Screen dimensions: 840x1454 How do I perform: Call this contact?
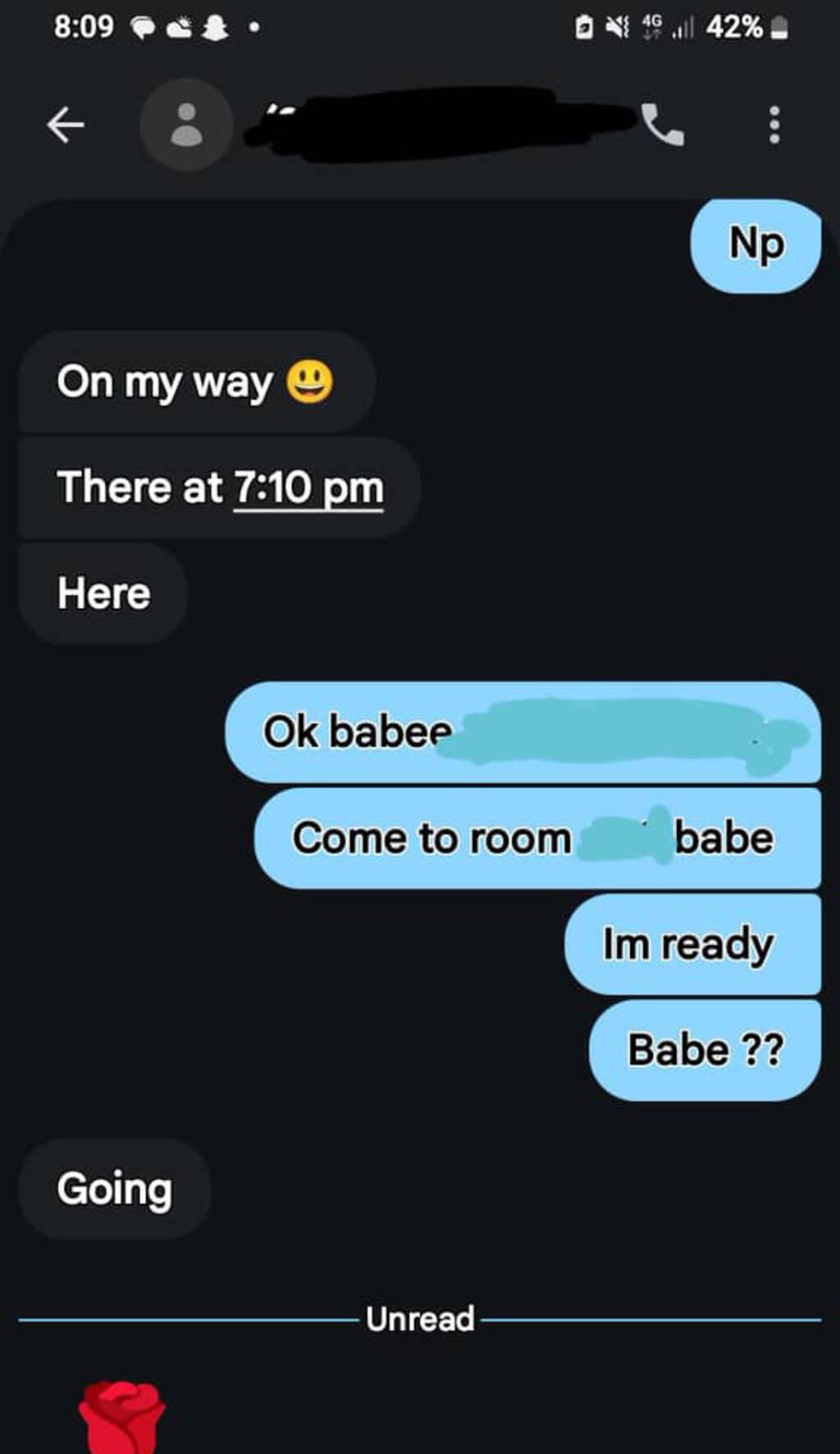point(662,125)
